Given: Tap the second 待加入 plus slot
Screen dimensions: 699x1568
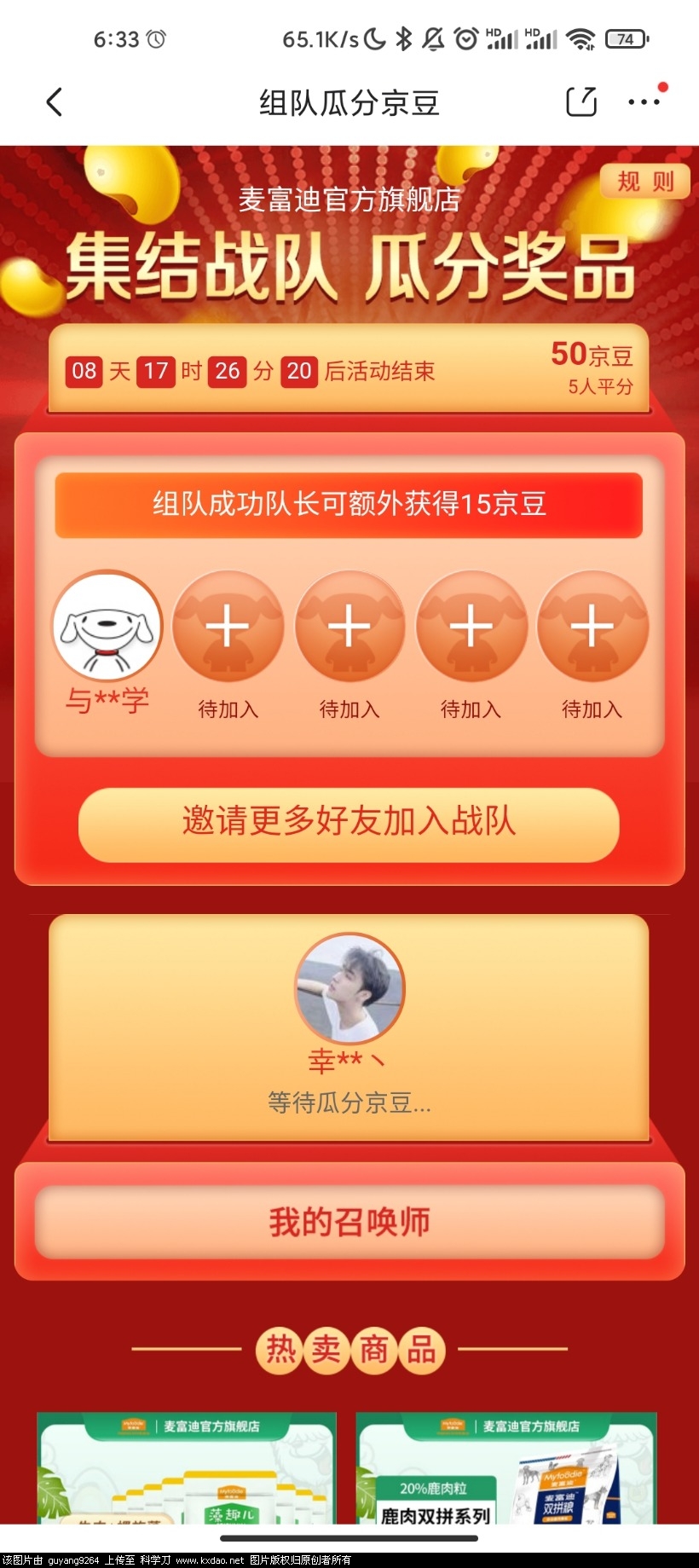Looking at the screenshot, I should click(349, 627).
